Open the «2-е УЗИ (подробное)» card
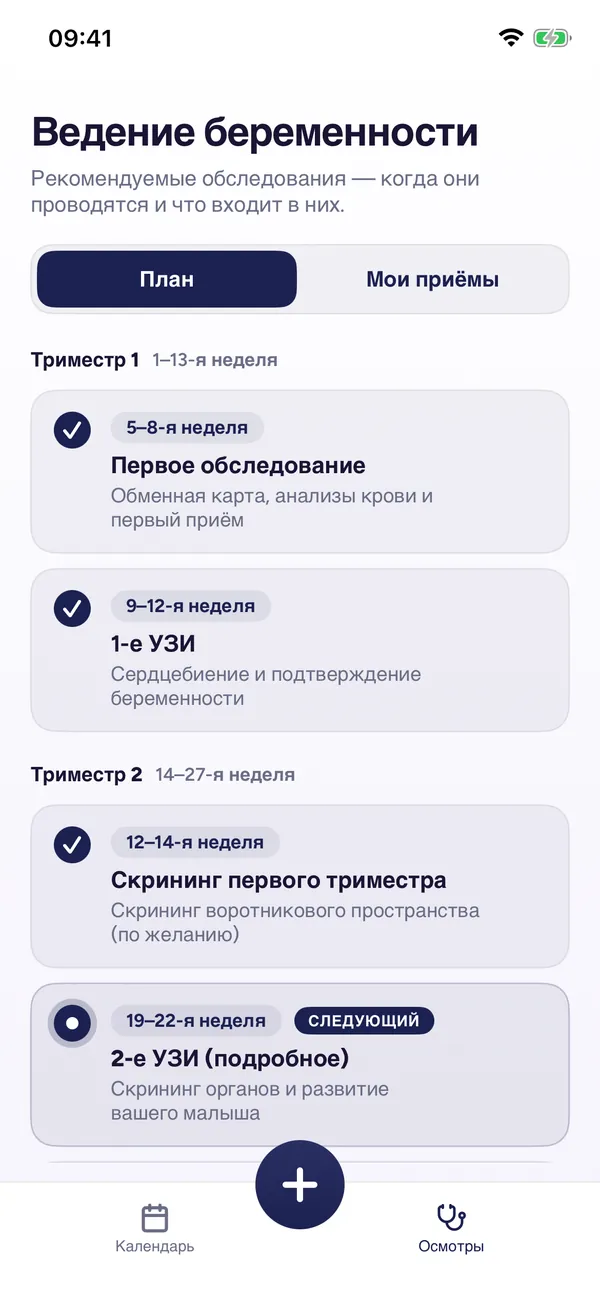 click(x=300, y=1065)
